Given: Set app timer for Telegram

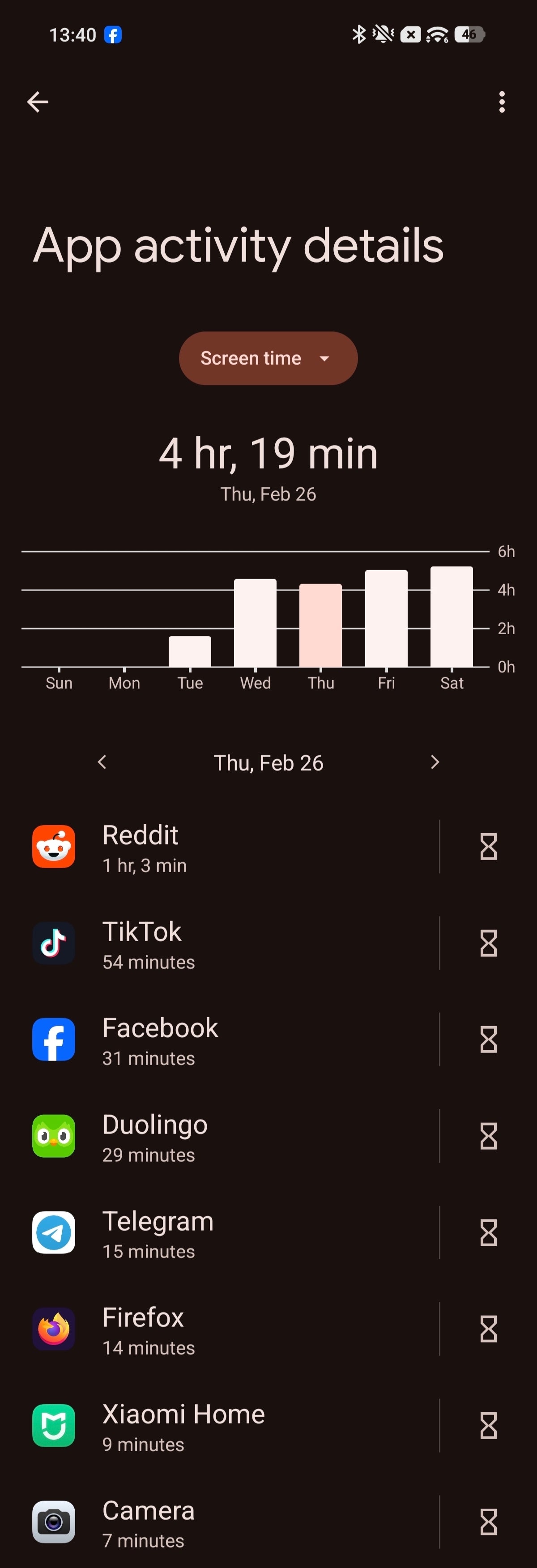Looking at the screenshot, I should (488, 1233).
